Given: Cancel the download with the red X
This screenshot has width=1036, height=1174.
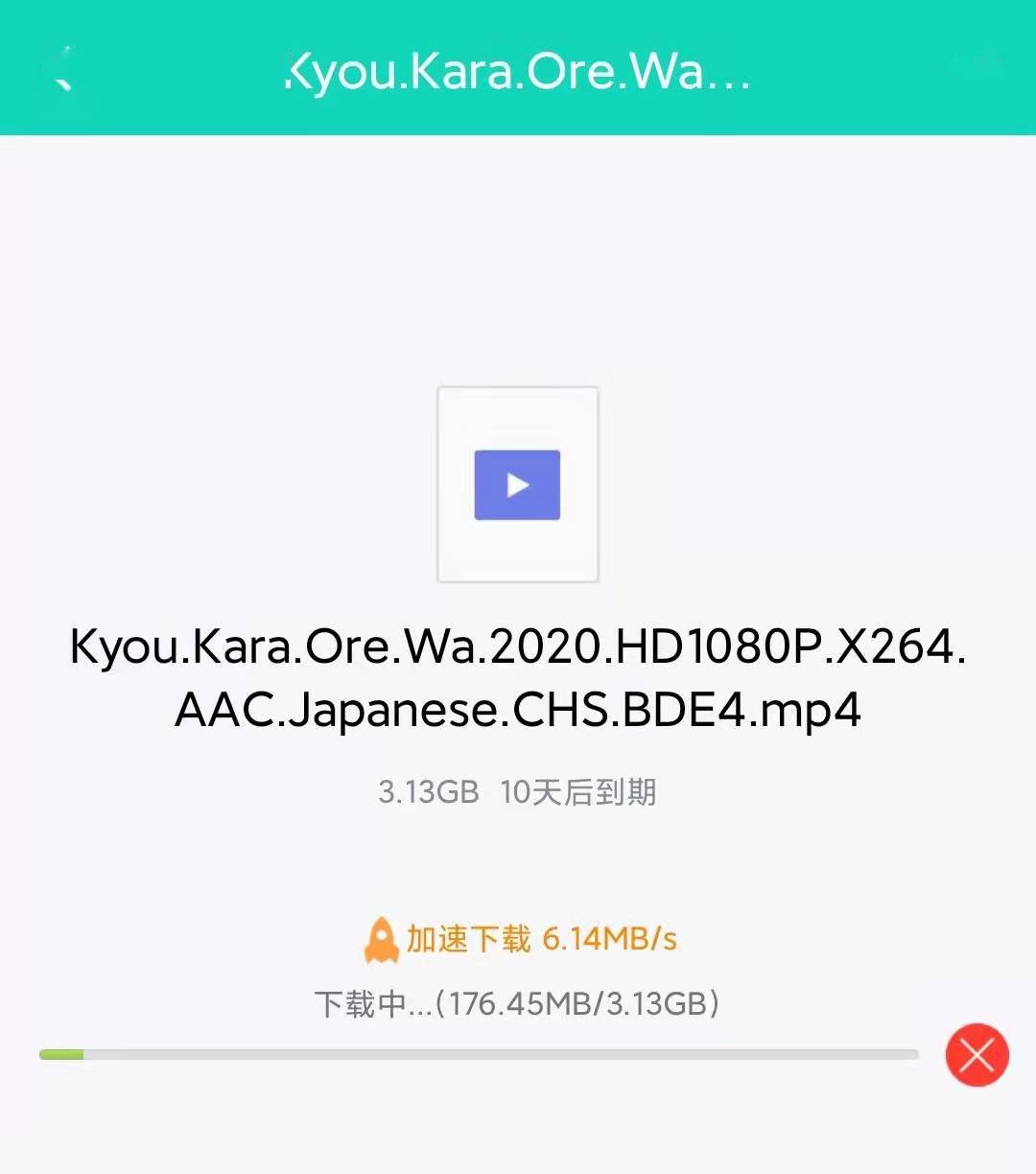Looking at the screenshot, I should tap(977, 1055).
